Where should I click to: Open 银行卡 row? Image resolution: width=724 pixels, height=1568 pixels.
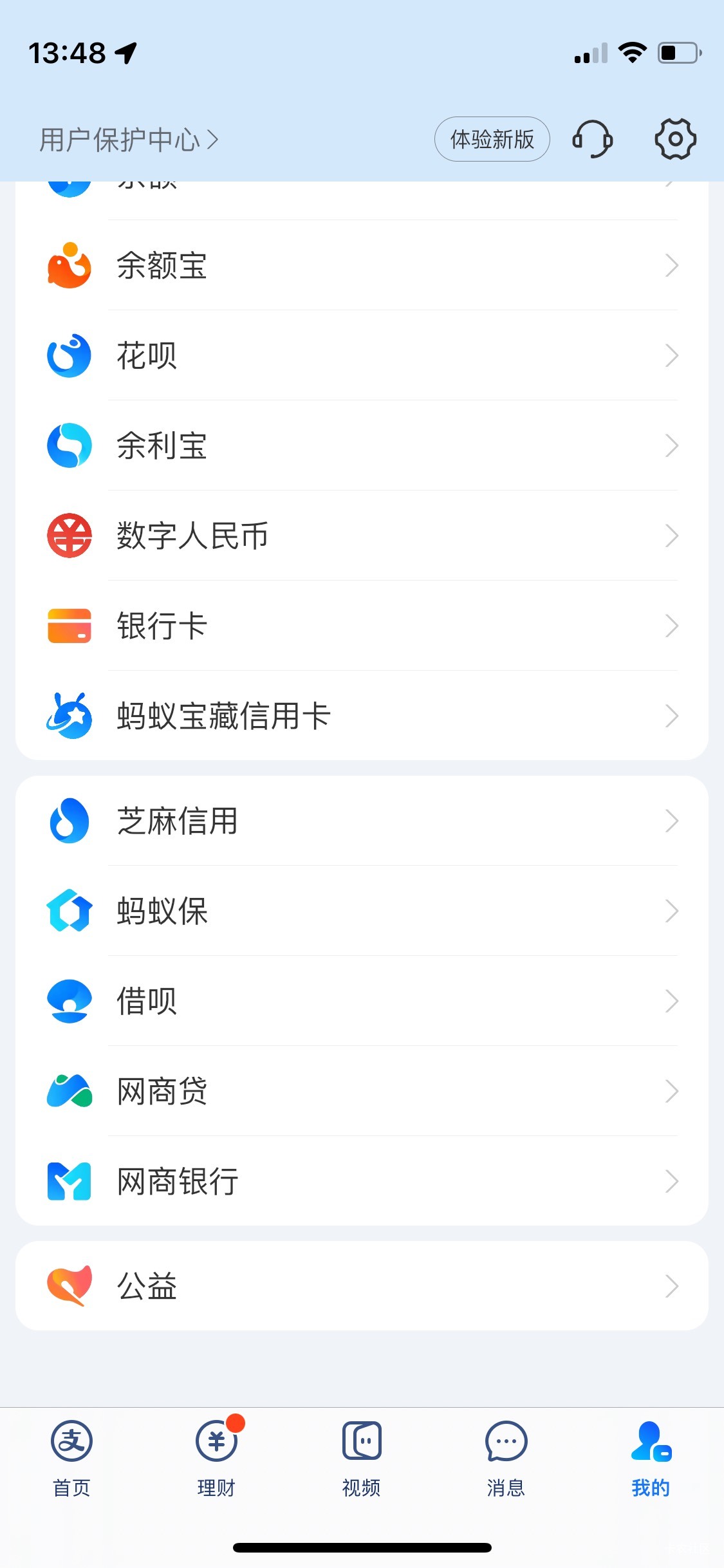pos(362,626)
